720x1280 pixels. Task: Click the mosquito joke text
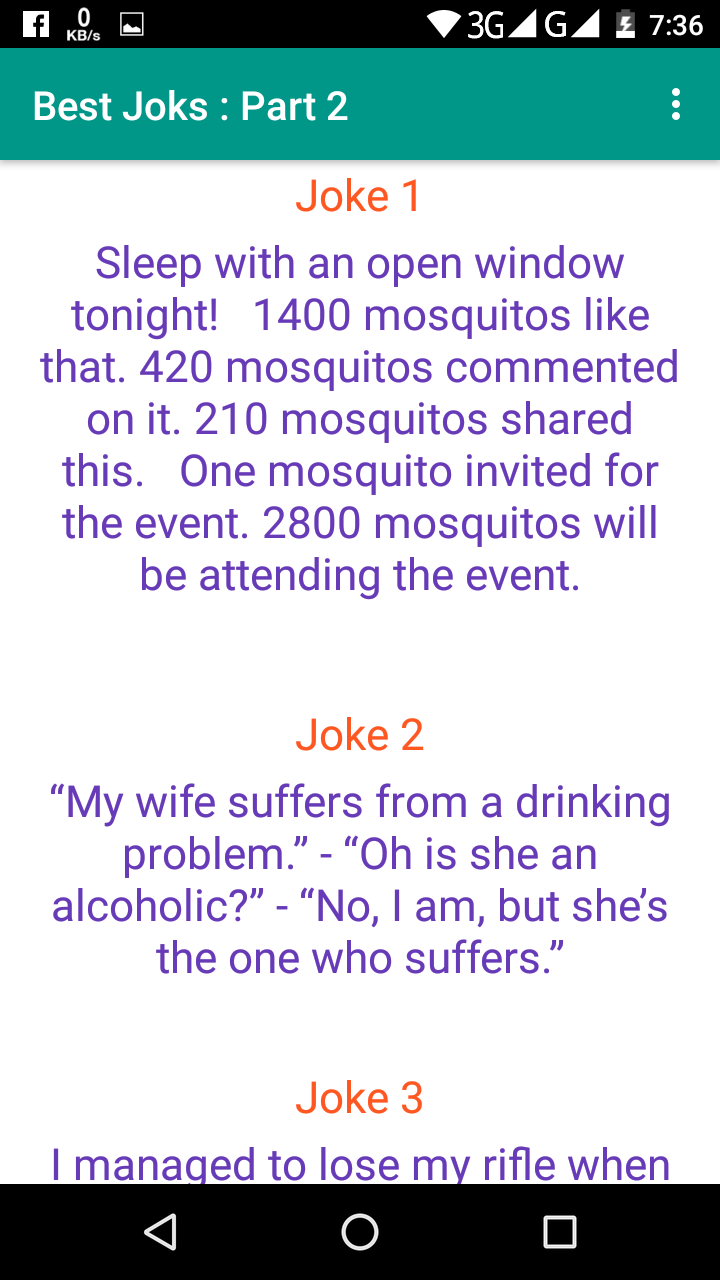coord(358,420)
